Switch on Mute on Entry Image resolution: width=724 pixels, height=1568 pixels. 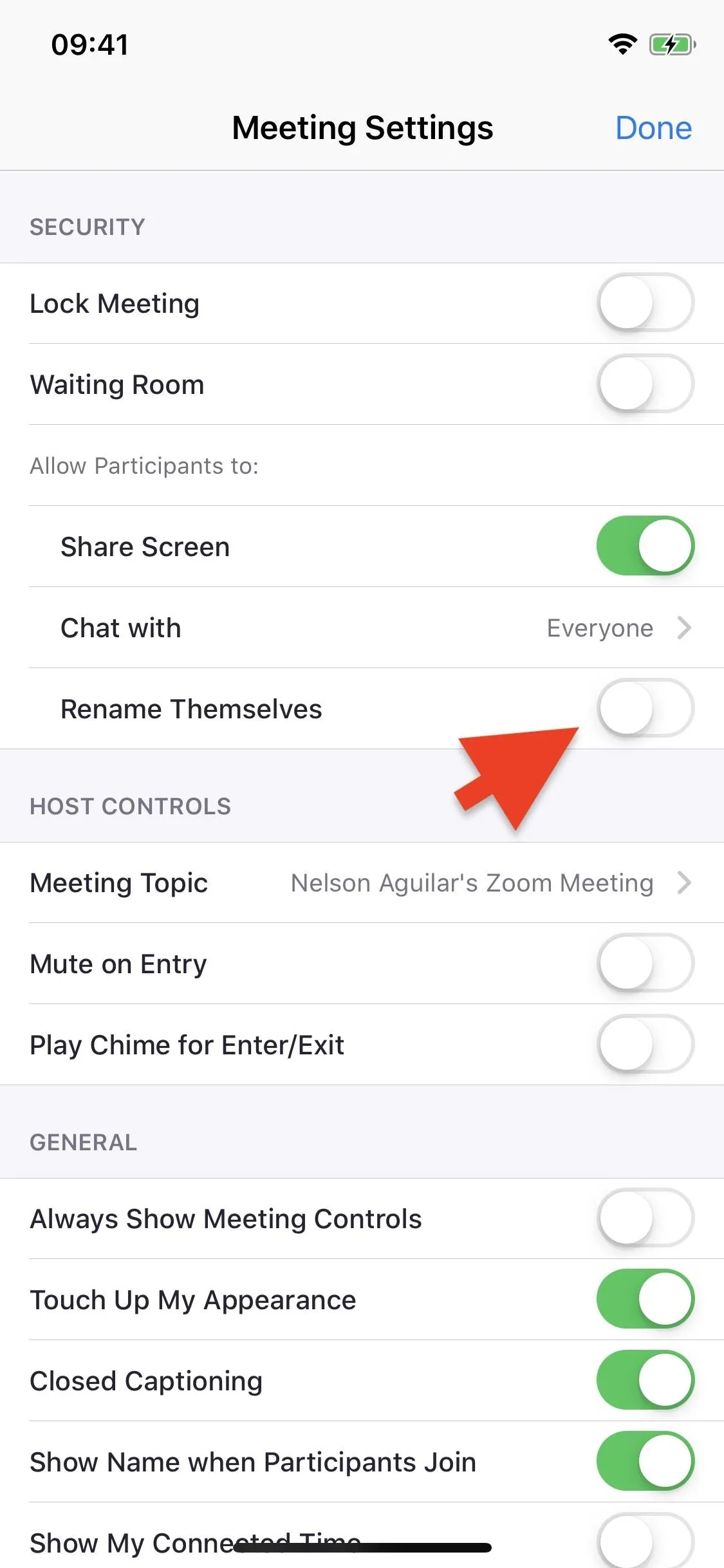[x=645, y=963]
